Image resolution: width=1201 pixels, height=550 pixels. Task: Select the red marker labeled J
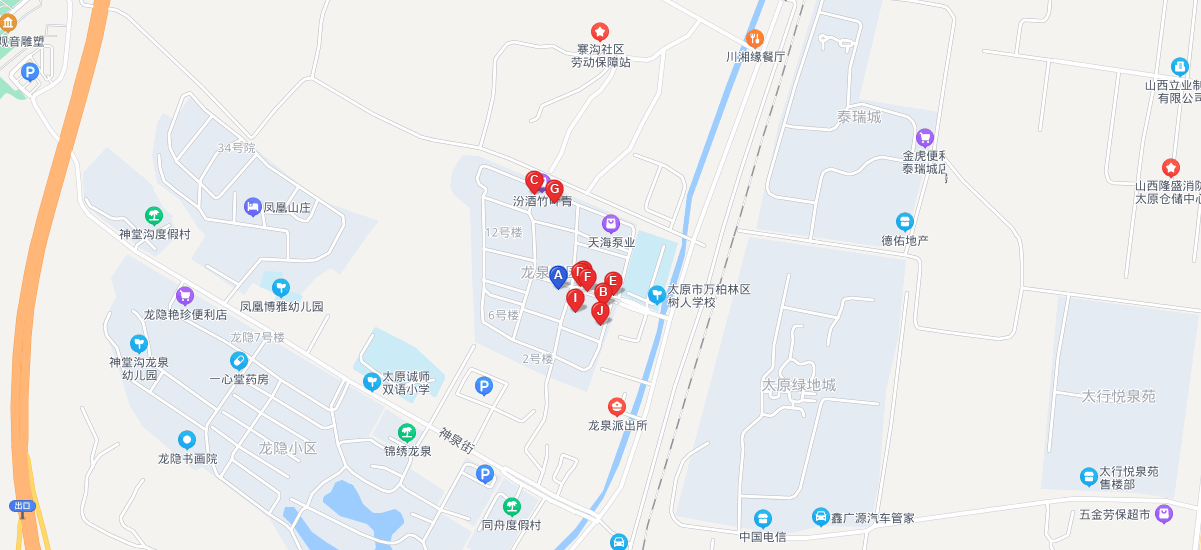pos(600,311)
